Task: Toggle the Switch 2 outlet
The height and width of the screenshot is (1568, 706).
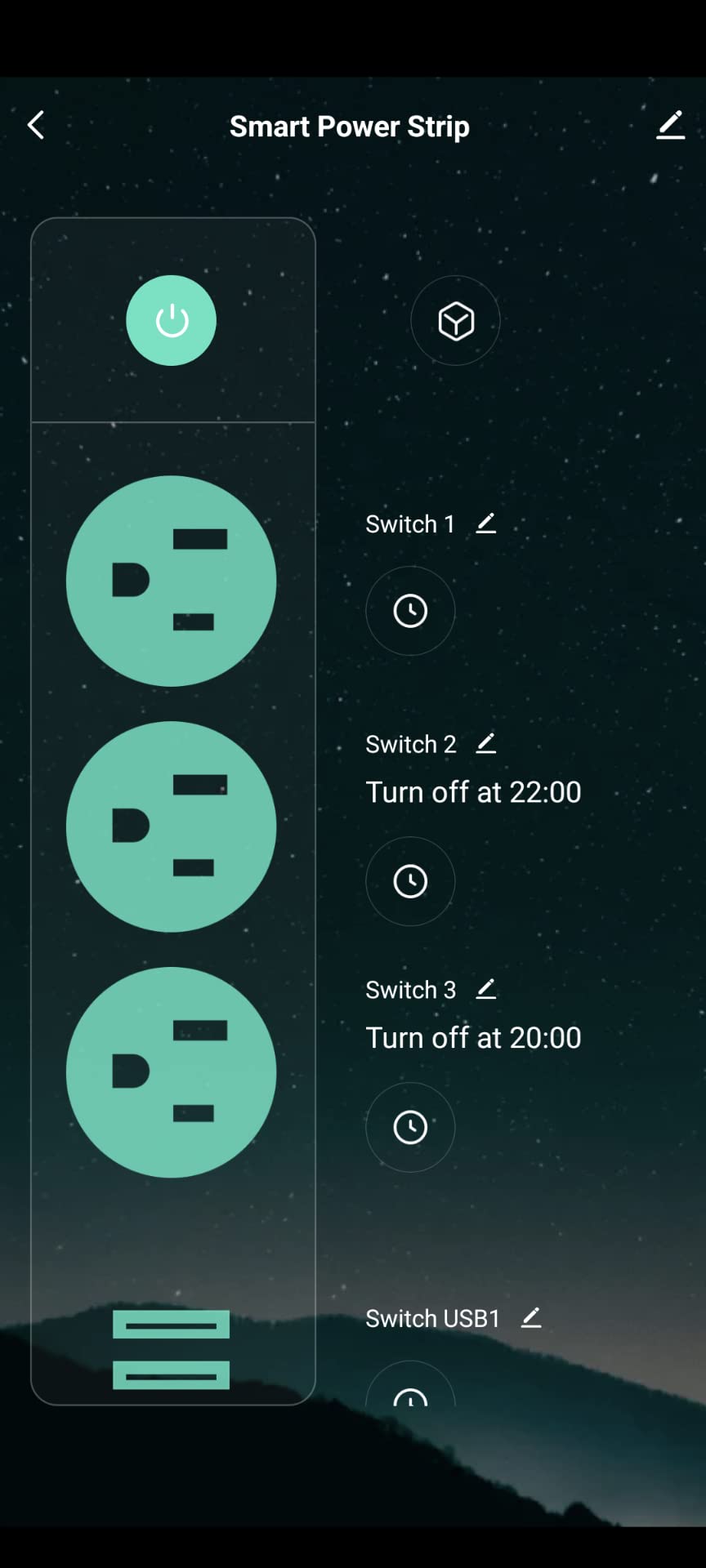Action: point(171,826)
